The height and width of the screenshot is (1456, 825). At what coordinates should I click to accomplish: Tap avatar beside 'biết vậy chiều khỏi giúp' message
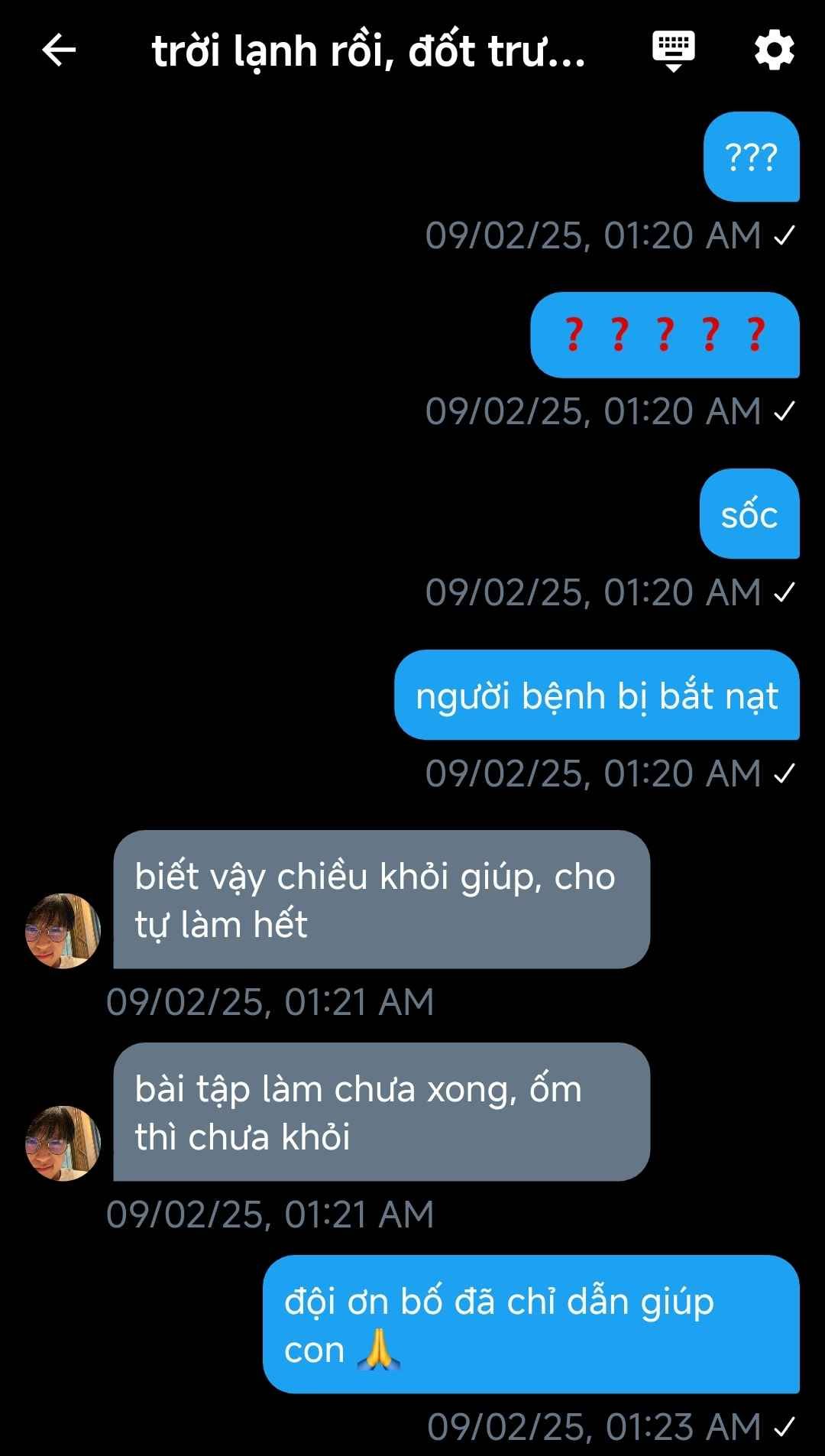click(63, 931)
